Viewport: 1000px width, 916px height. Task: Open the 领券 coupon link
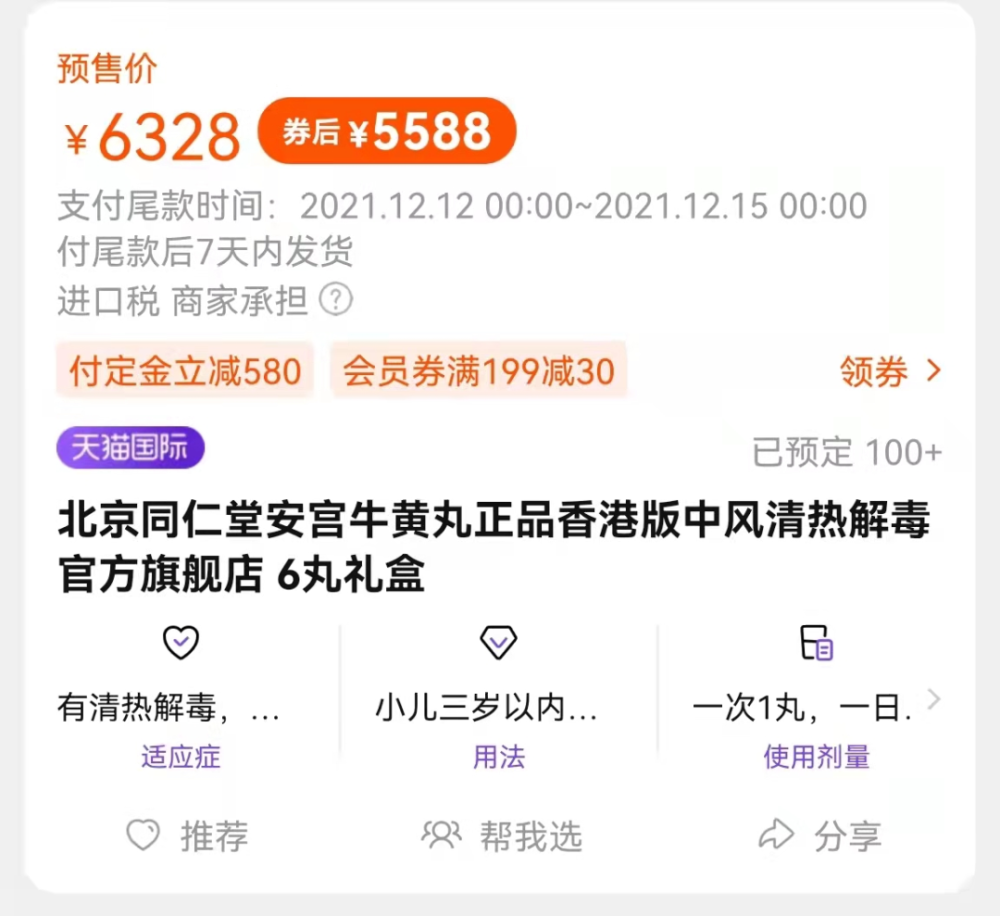click(890, 372)
